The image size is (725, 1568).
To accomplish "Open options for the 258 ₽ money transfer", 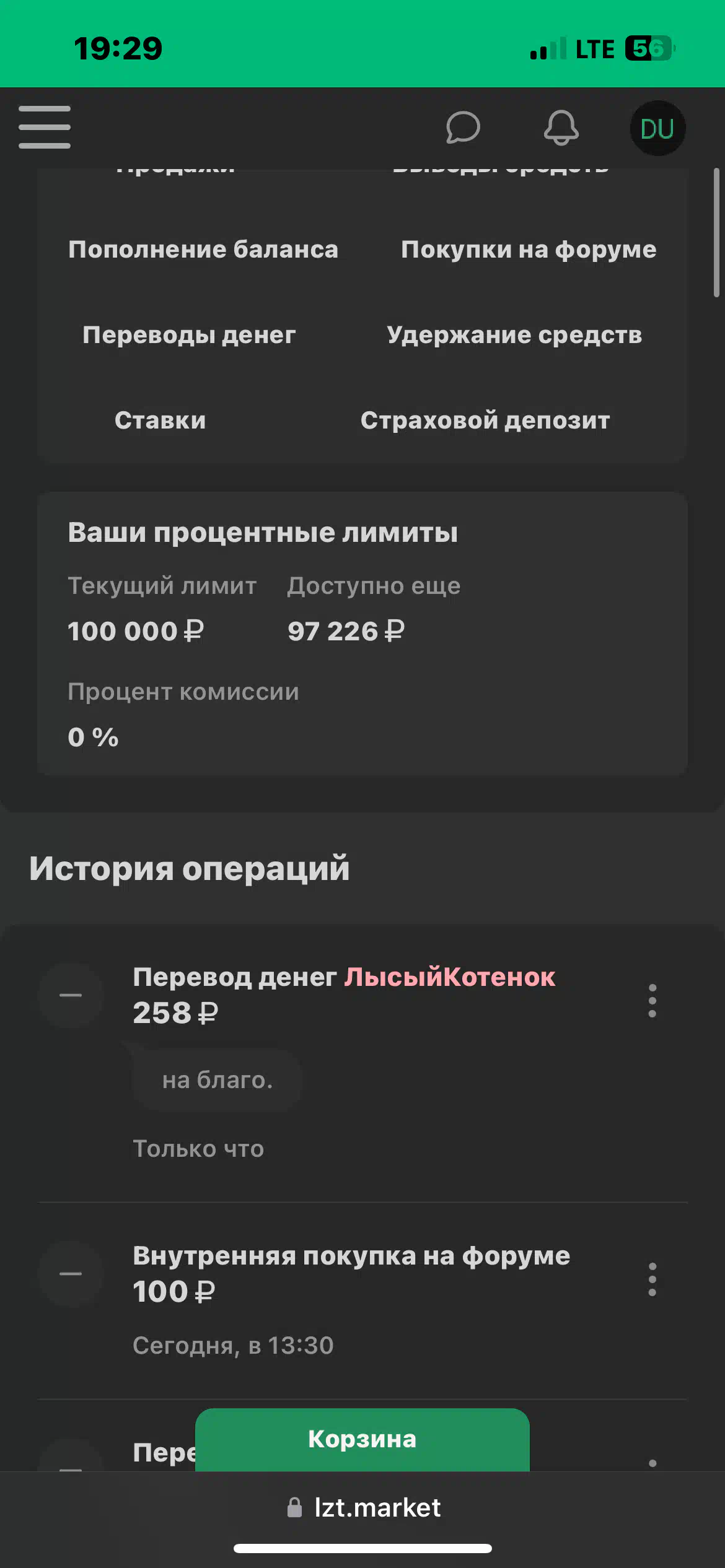I will point(652,1000).
